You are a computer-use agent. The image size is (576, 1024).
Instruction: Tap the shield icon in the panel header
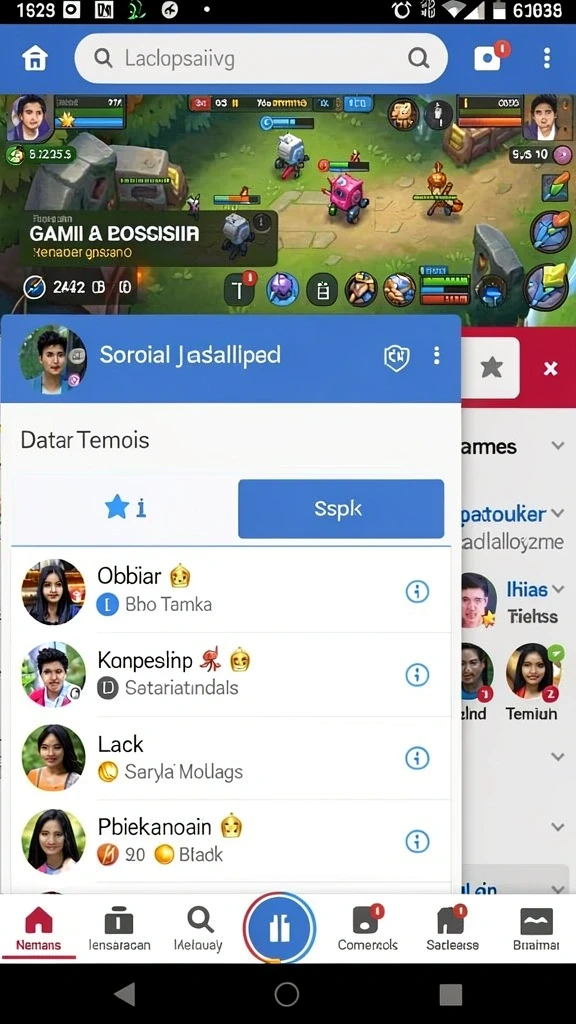(397, 357)
